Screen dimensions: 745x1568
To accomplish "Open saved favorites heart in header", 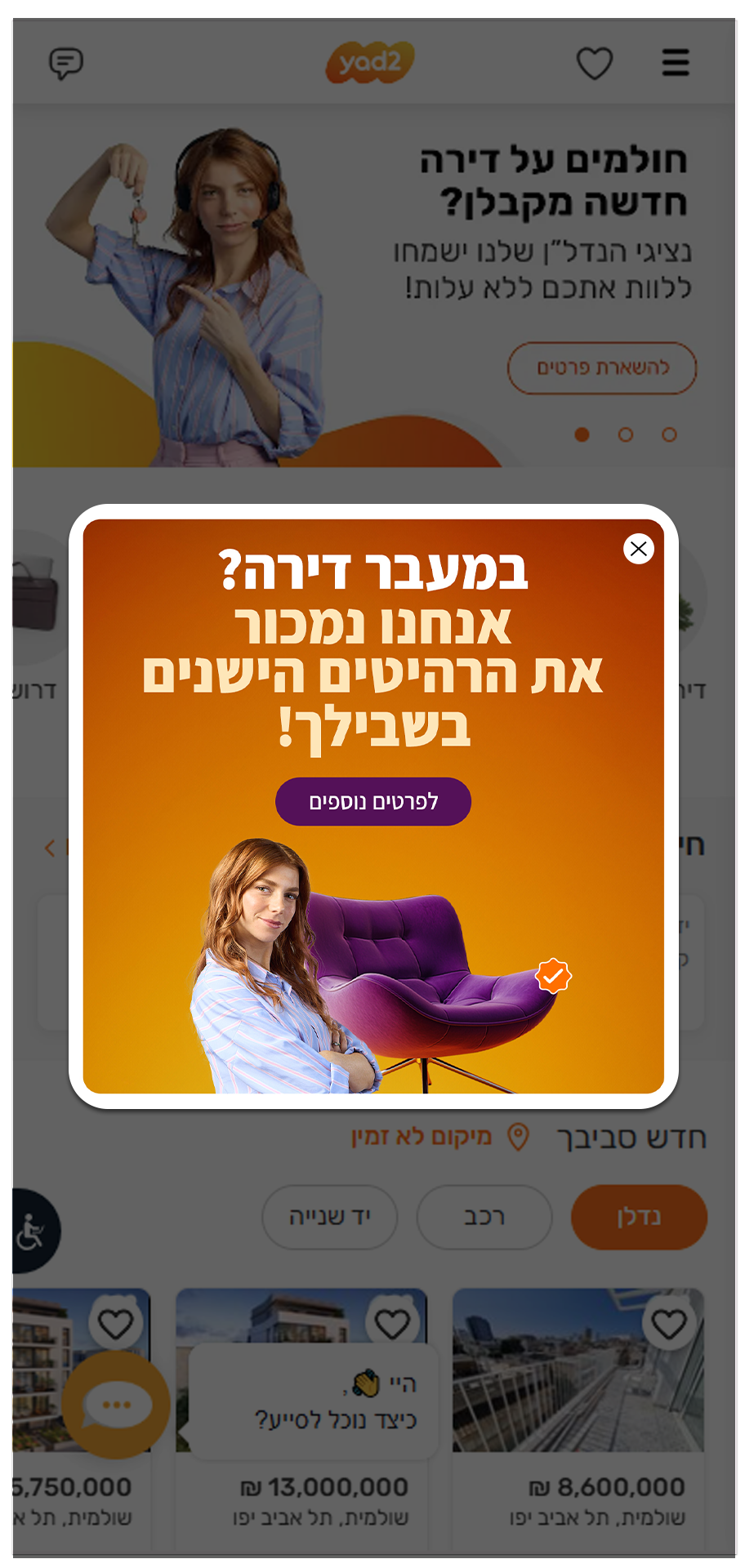I will (x=594, y=64).
